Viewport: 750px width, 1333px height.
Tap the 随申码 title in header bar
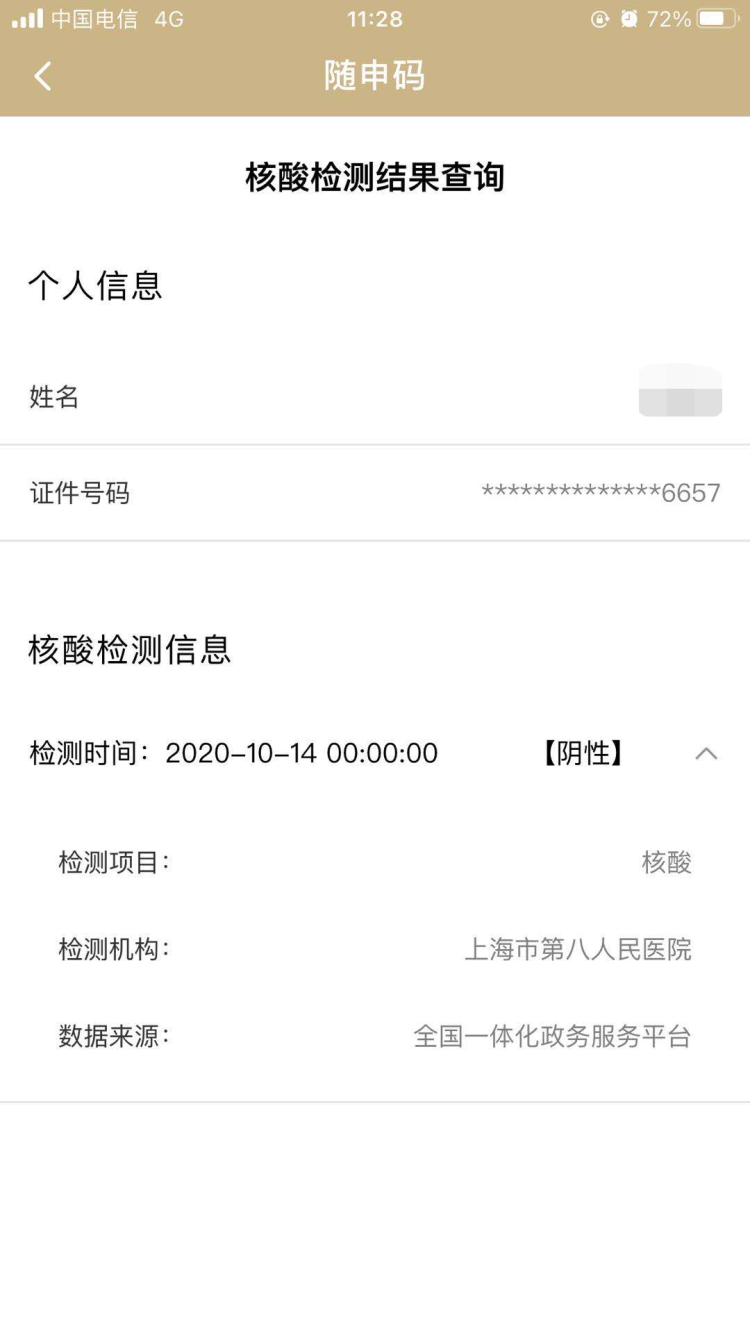pyautogui.click(x=374, y=75)
